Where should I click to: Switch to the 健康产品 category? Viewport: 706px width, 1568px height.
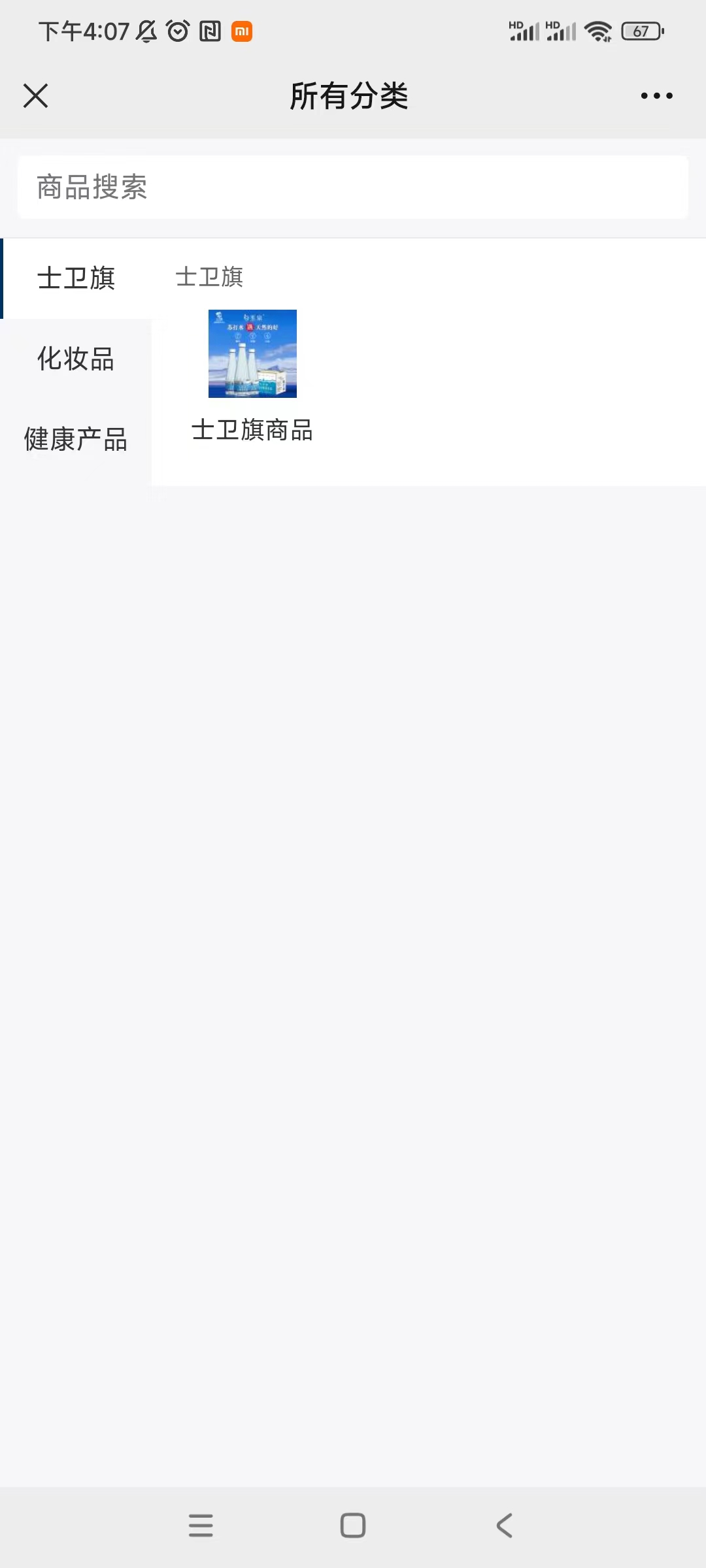(76, 439)
